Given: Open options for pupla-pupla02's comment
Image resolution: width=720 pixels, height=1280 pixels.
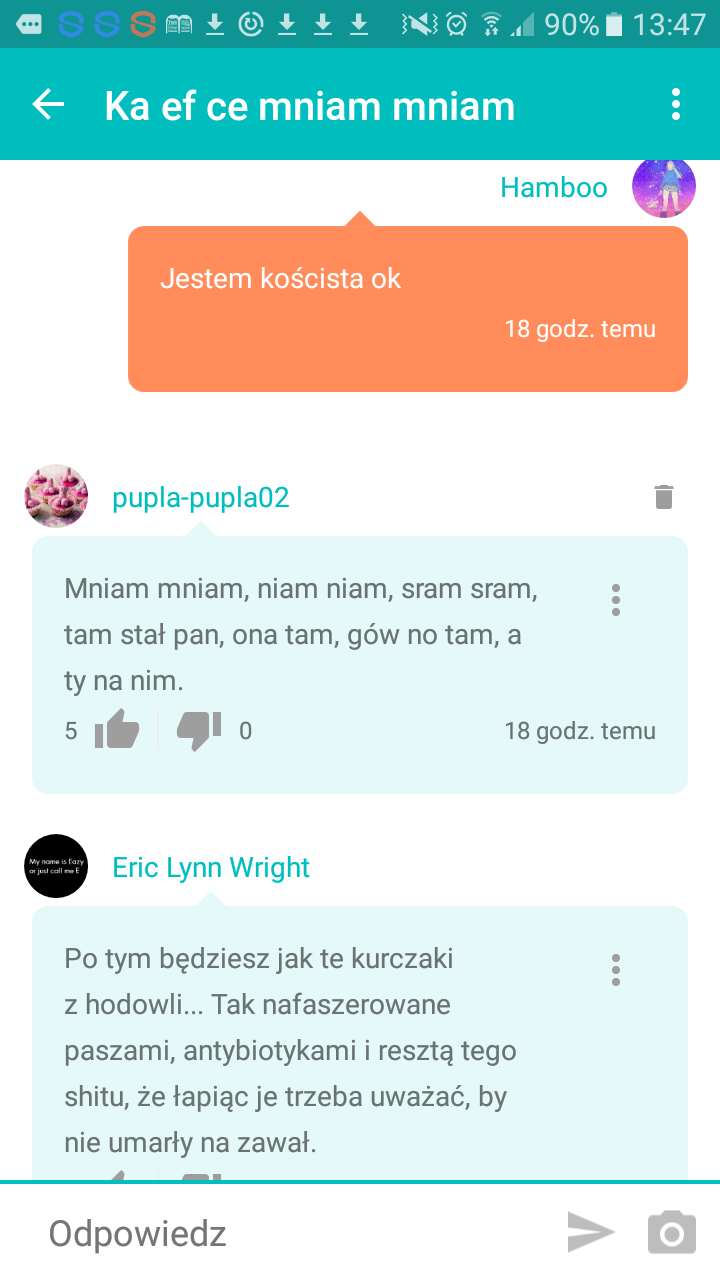Looking at the screenshot, I should (616, 599).
